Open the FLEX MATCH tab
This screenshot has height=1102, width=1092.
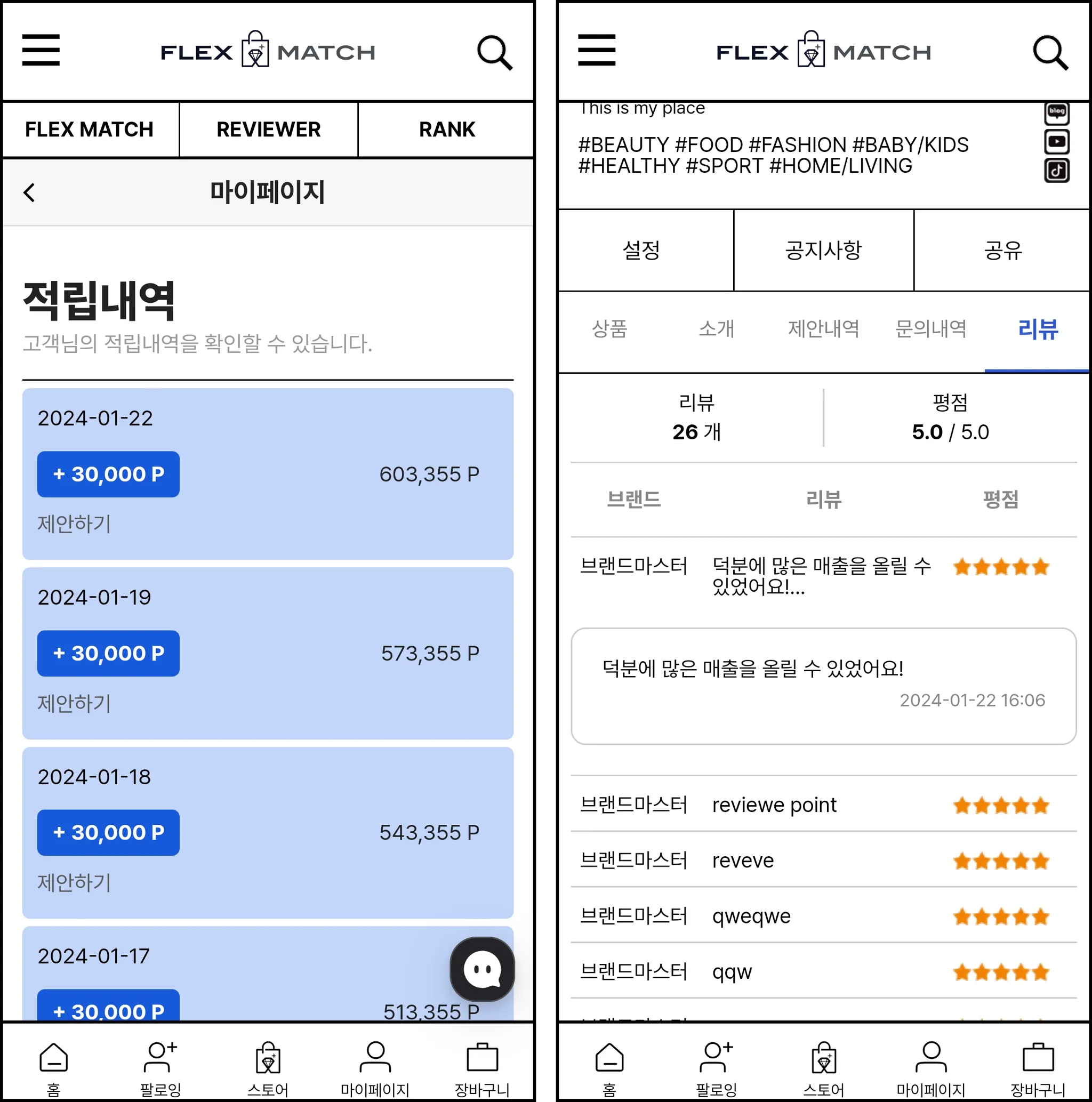click(90, 130)
